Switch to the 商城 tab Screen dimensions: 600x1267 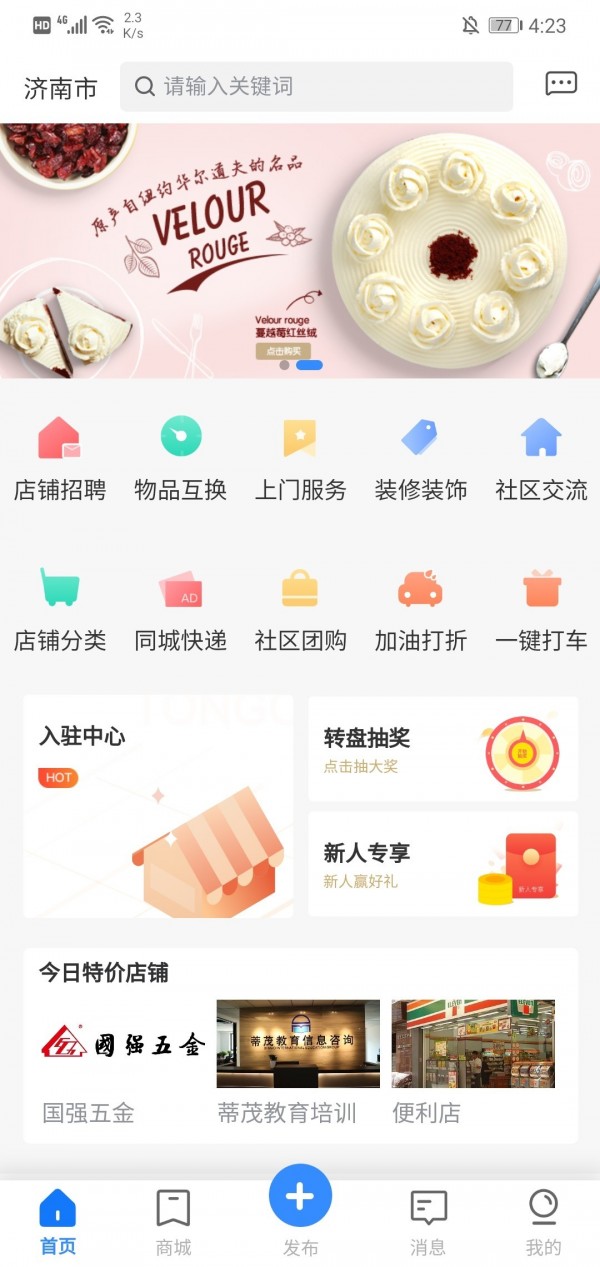tap(173, 1222)
